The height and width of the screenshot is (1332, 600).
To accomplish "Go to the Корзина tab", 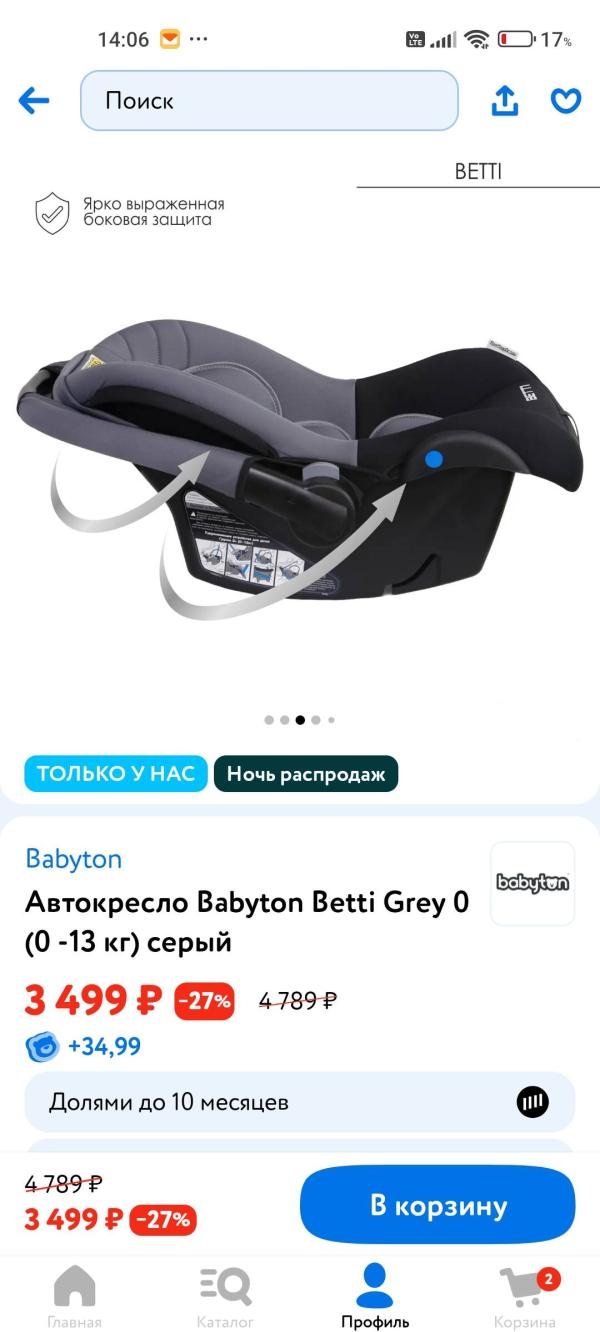I will point(525,1296).
